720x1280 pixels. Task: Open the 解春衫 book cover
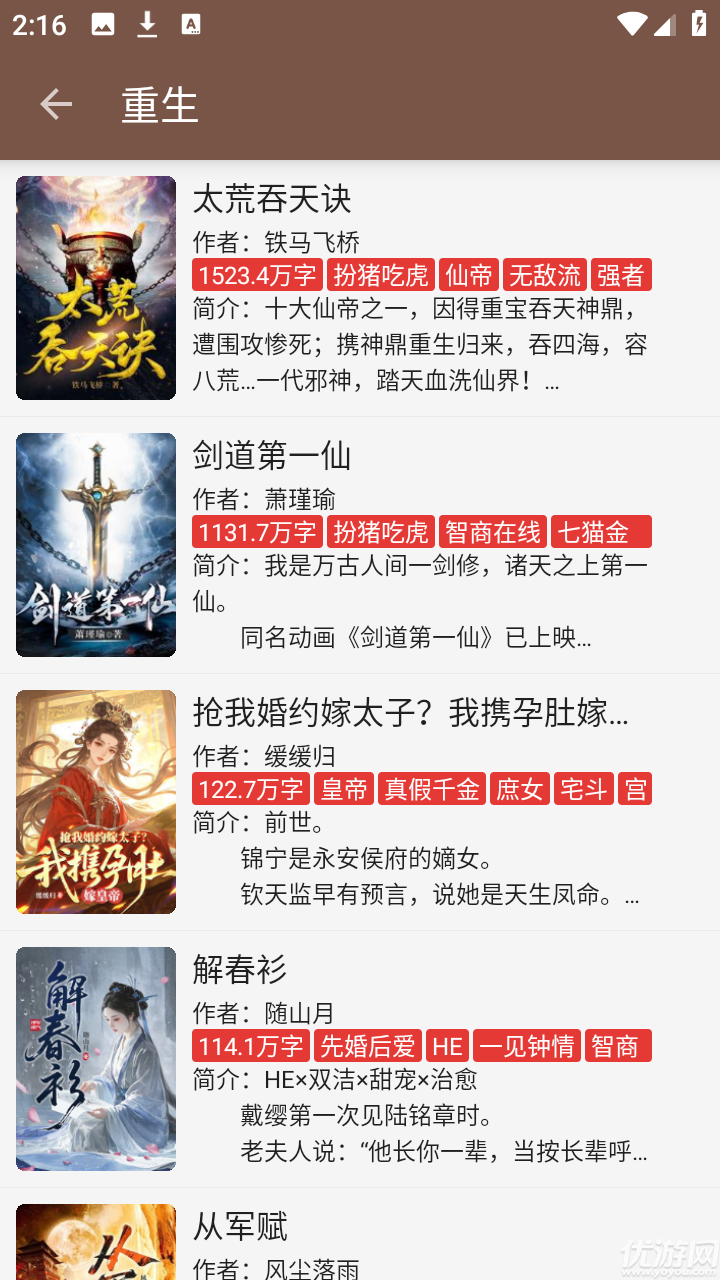click(95, 1058)
